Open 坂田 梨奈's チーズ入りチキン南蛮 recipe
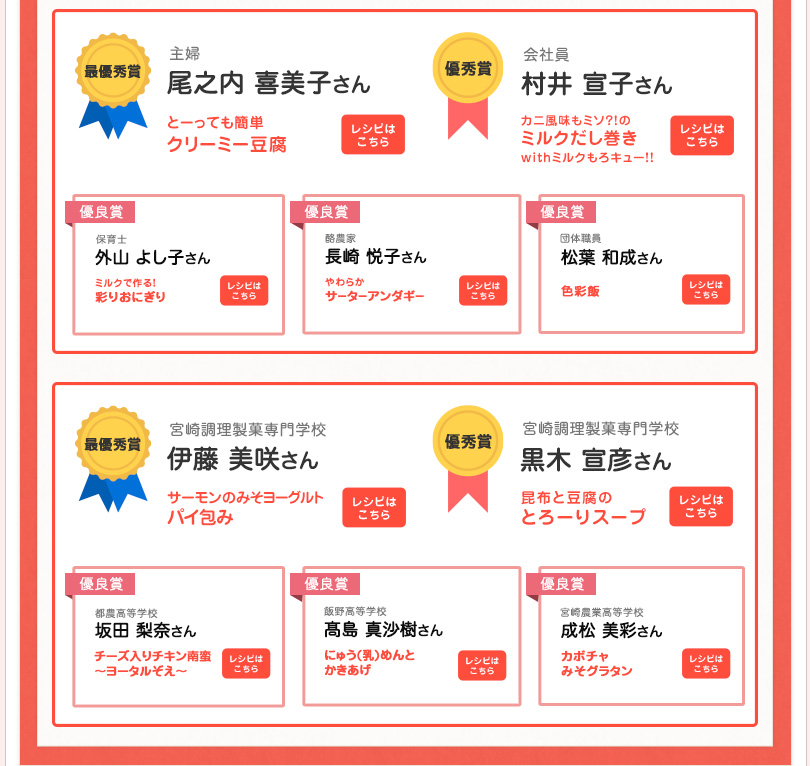 click(244, 664)
